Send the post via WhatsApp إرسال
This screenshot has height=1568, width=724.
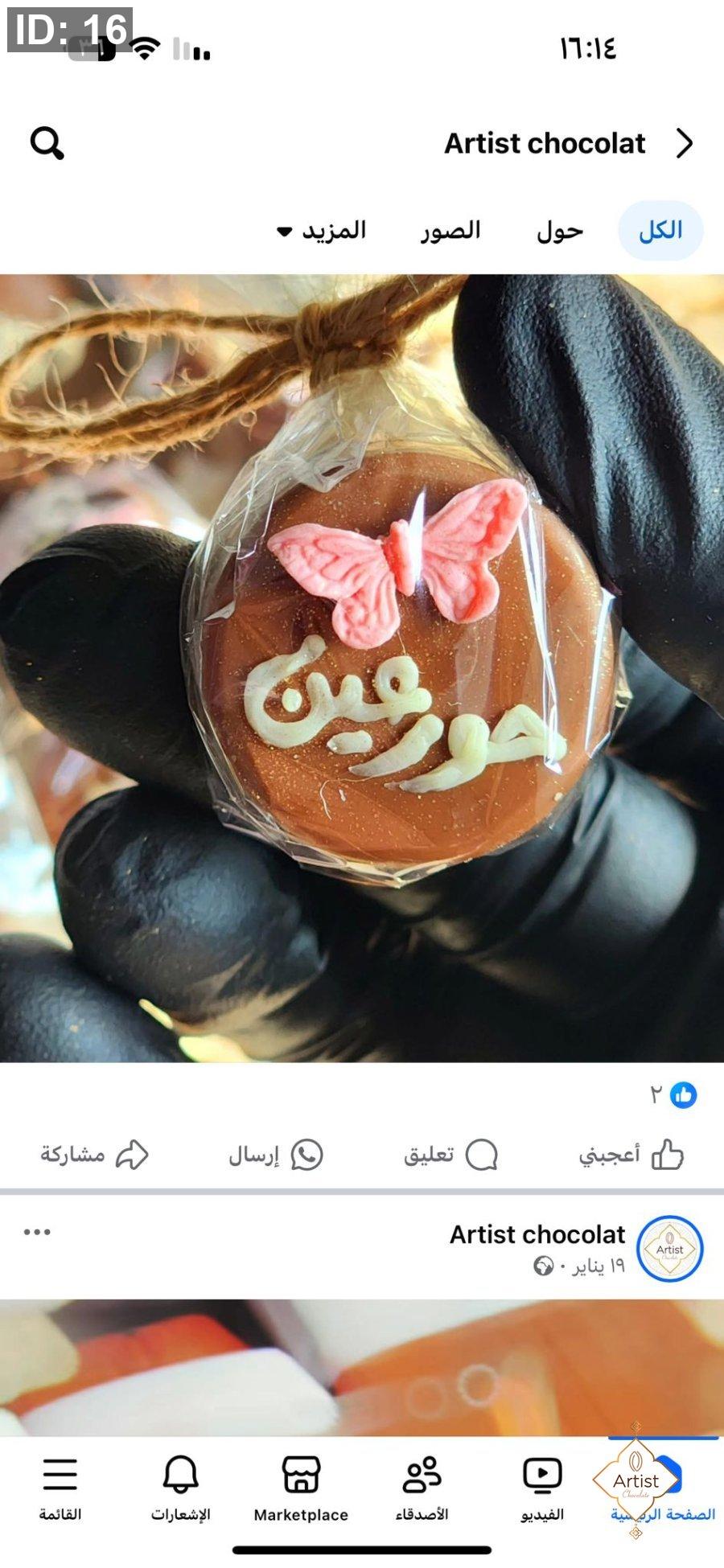click(275, 1155)
